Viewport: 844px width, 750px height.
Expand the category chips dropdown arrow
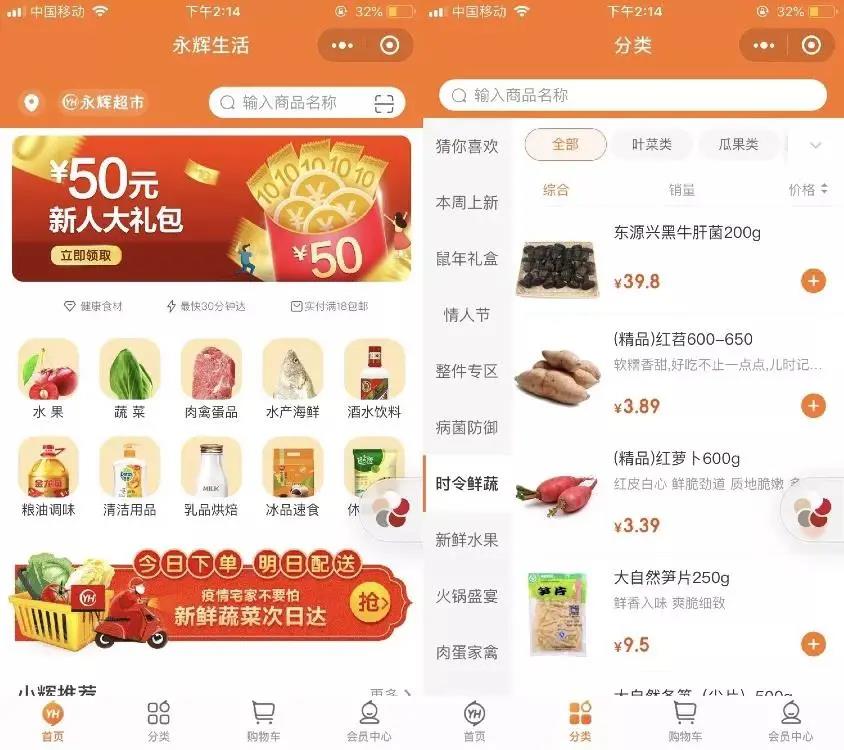(x=815, y=145)
